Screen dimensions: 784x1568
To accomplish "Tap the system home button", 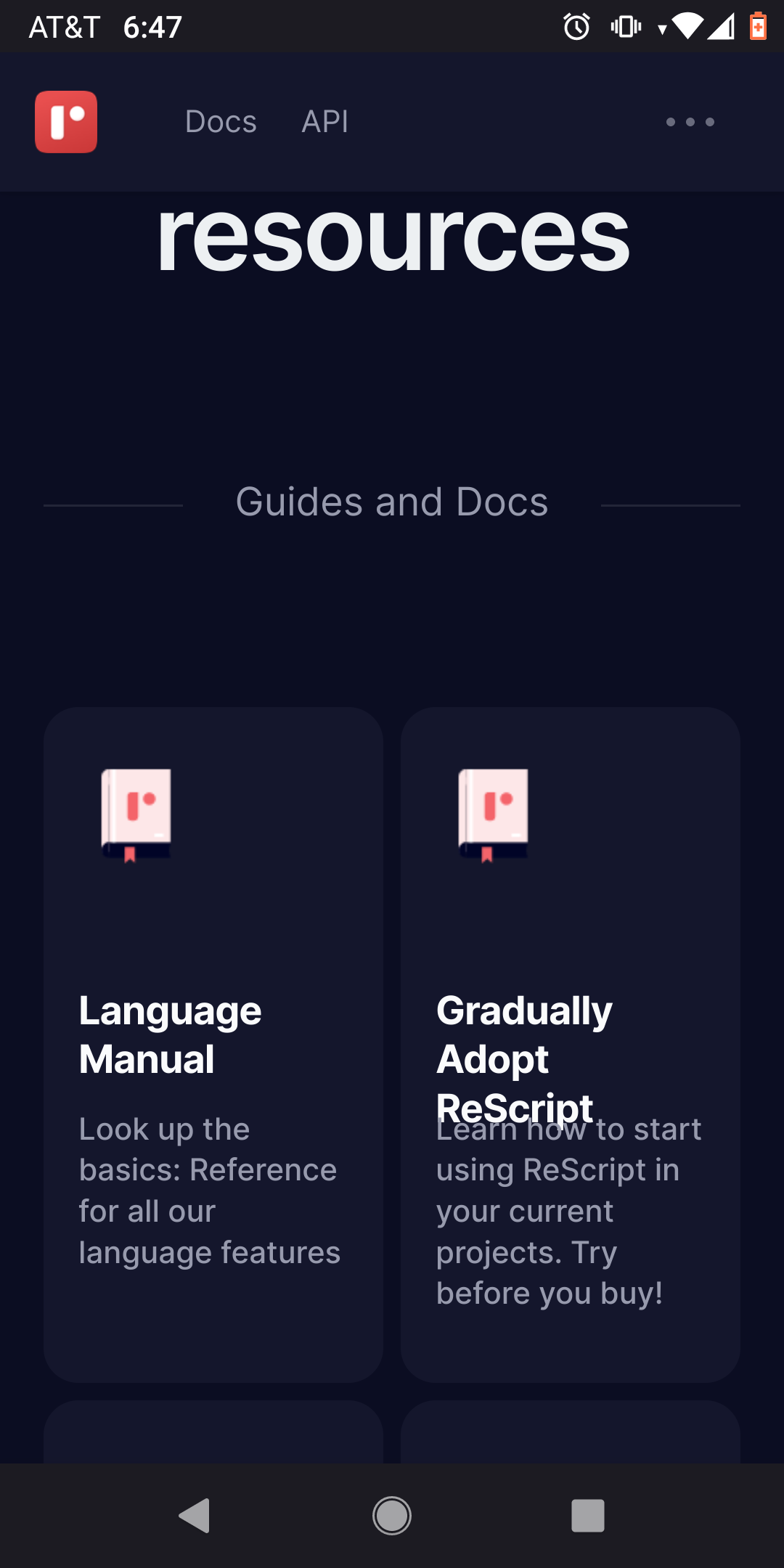I will (392, 1516).
